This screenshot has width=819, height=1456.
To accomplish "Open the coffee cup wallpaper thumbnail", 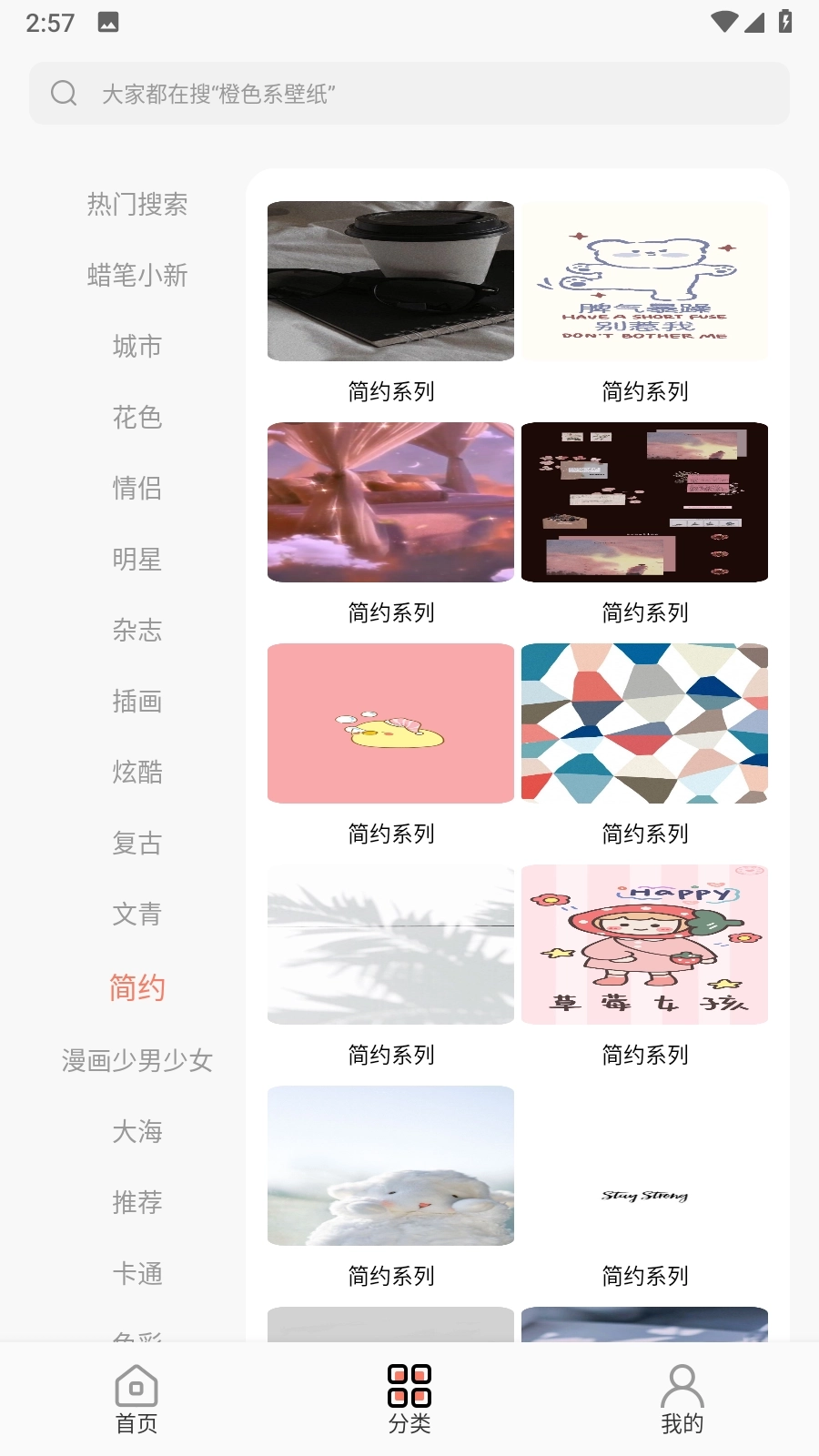I will (389, 280).
